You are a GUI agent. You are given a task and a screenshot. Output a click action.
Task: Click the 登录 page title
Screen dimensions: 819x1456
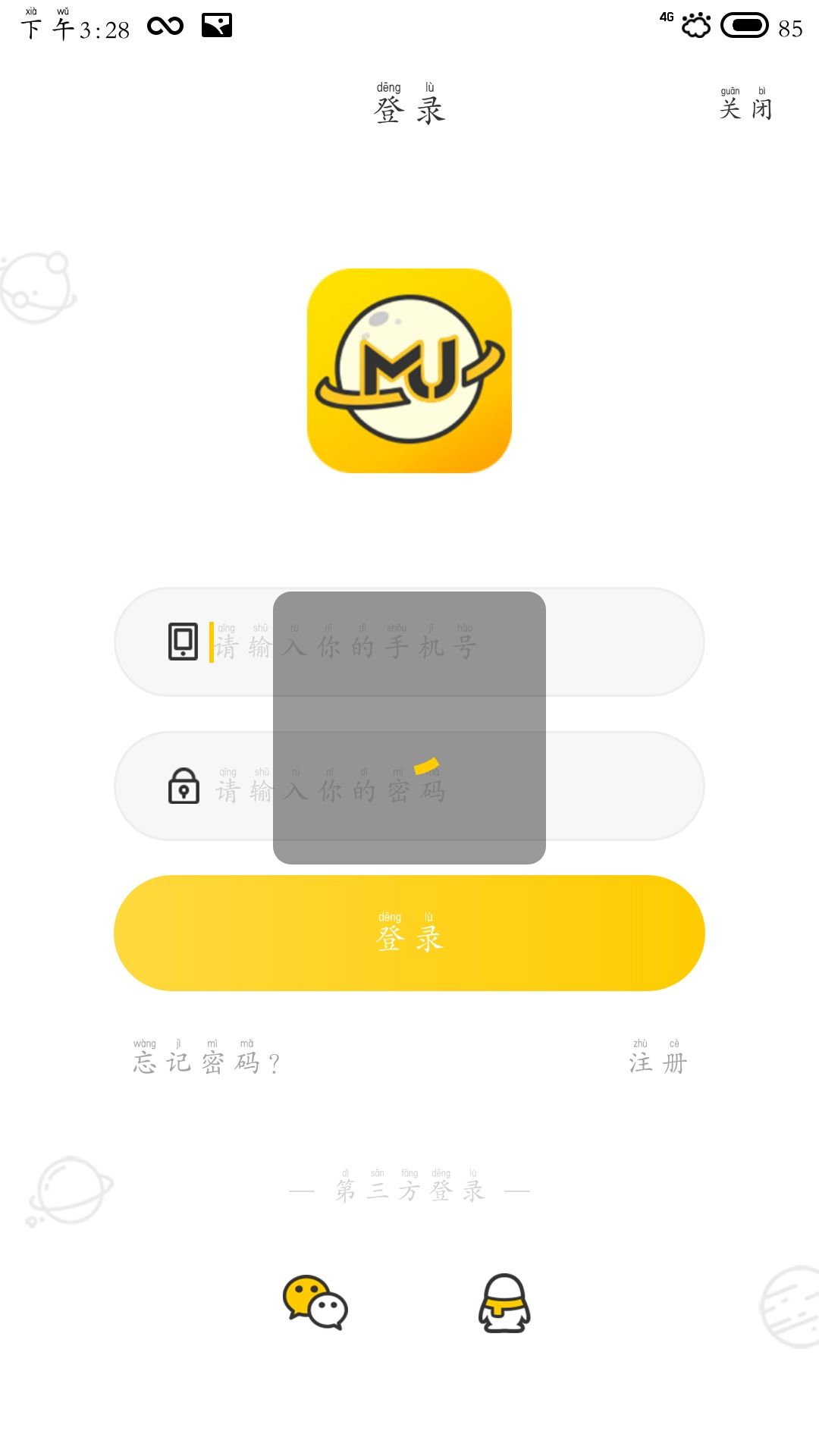point(409,106)
